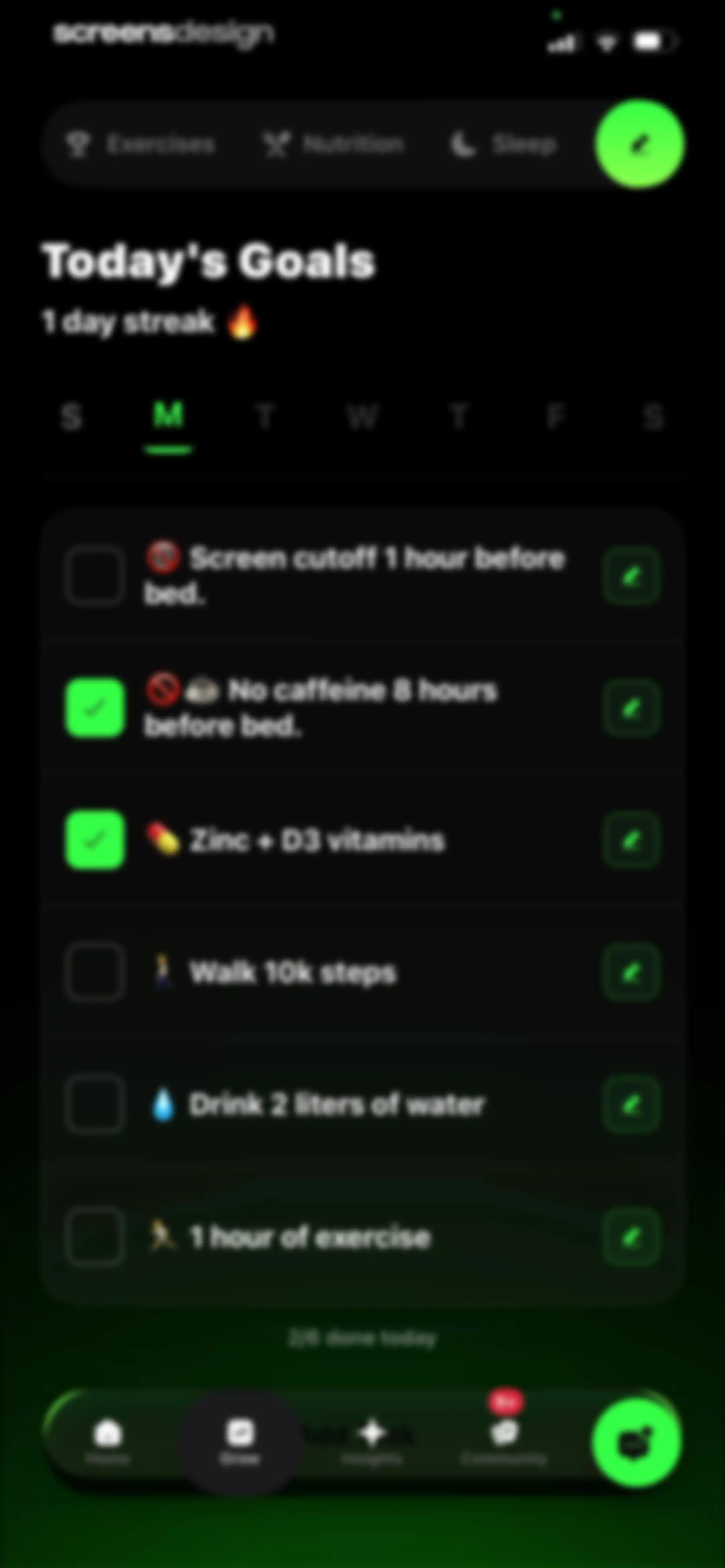Viewport: 725px width, 1568px height.
Task: Edit the Drink 2 liters of water goal
Action: click(631, 1104)
